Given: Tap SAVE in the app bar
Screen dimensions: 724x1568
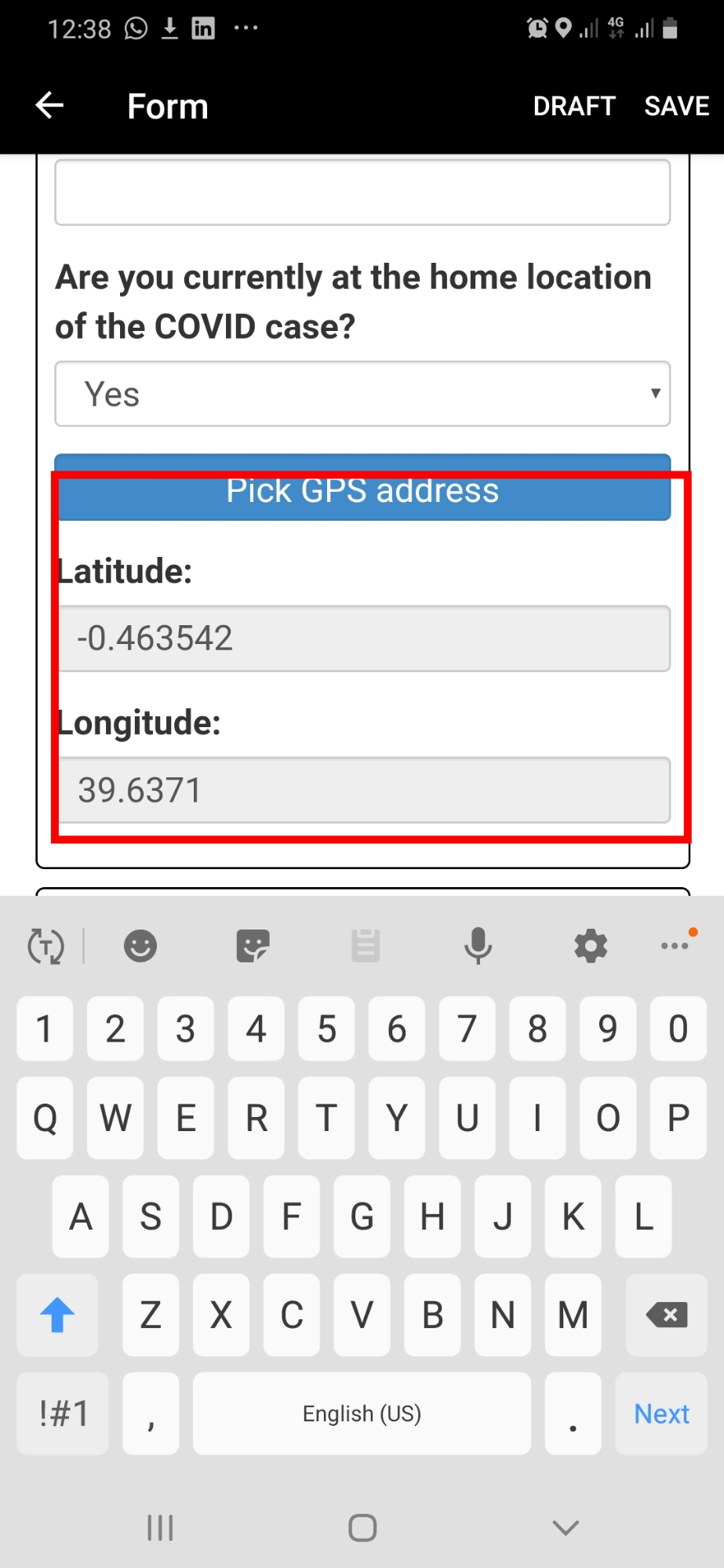Looking at the screenshot, I should (677, 106).
